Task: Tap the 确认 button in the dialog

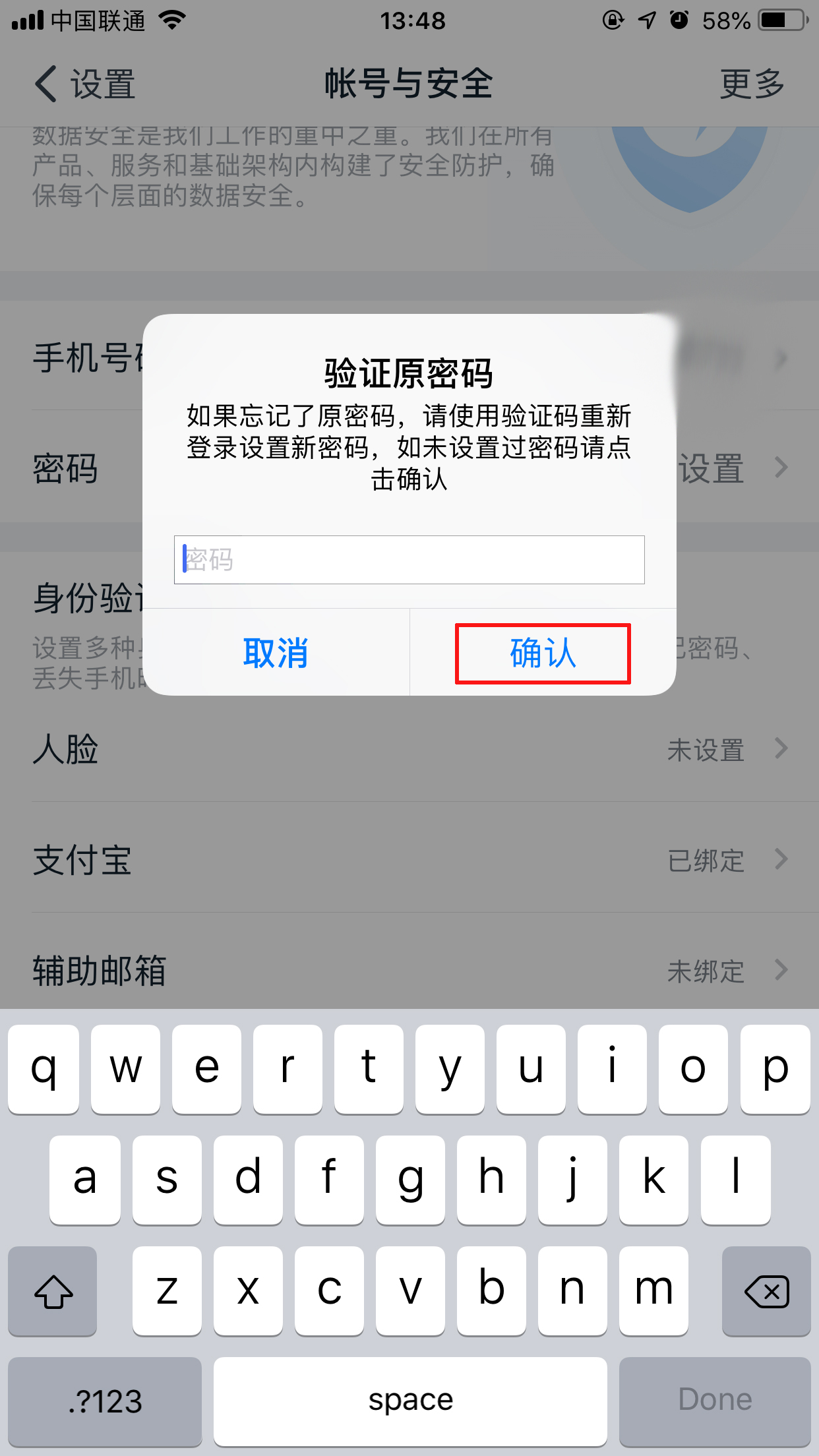Action: [x=543, y=653]
